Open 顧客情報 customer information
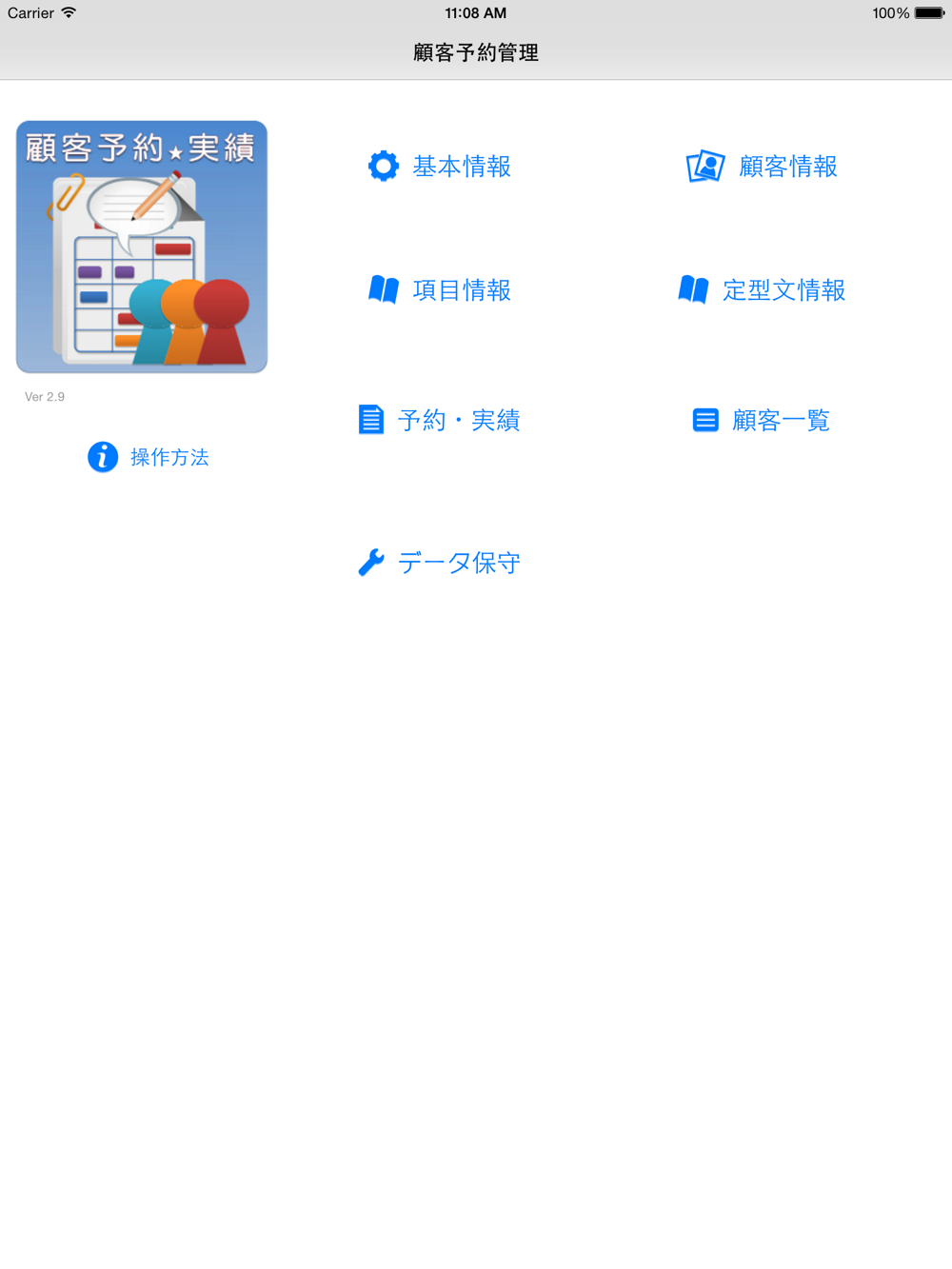Screen dimensions: 952x1269 [762, 167]
